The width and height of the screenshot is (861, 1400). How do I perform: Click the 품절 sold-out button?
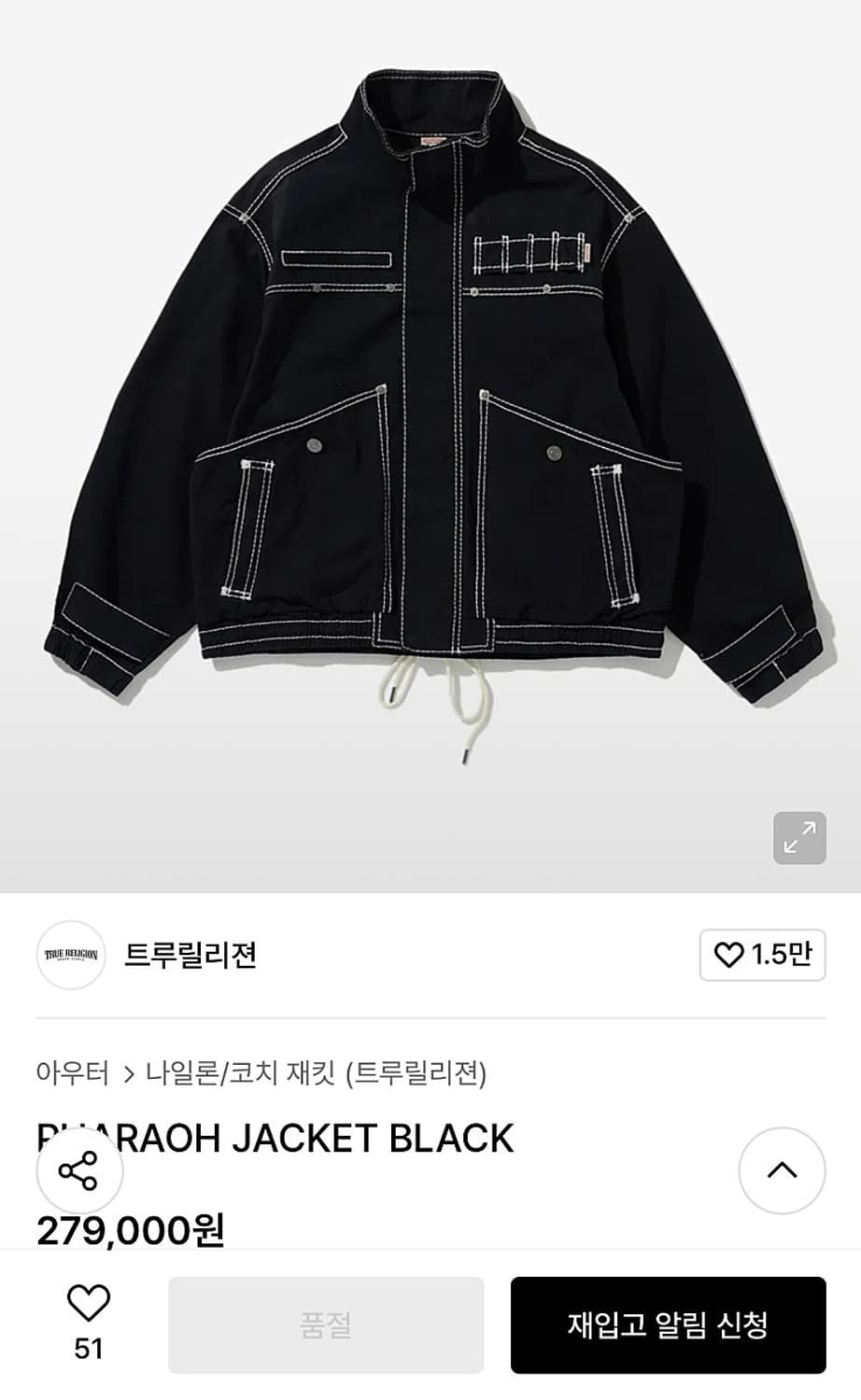coord(325,1325)
